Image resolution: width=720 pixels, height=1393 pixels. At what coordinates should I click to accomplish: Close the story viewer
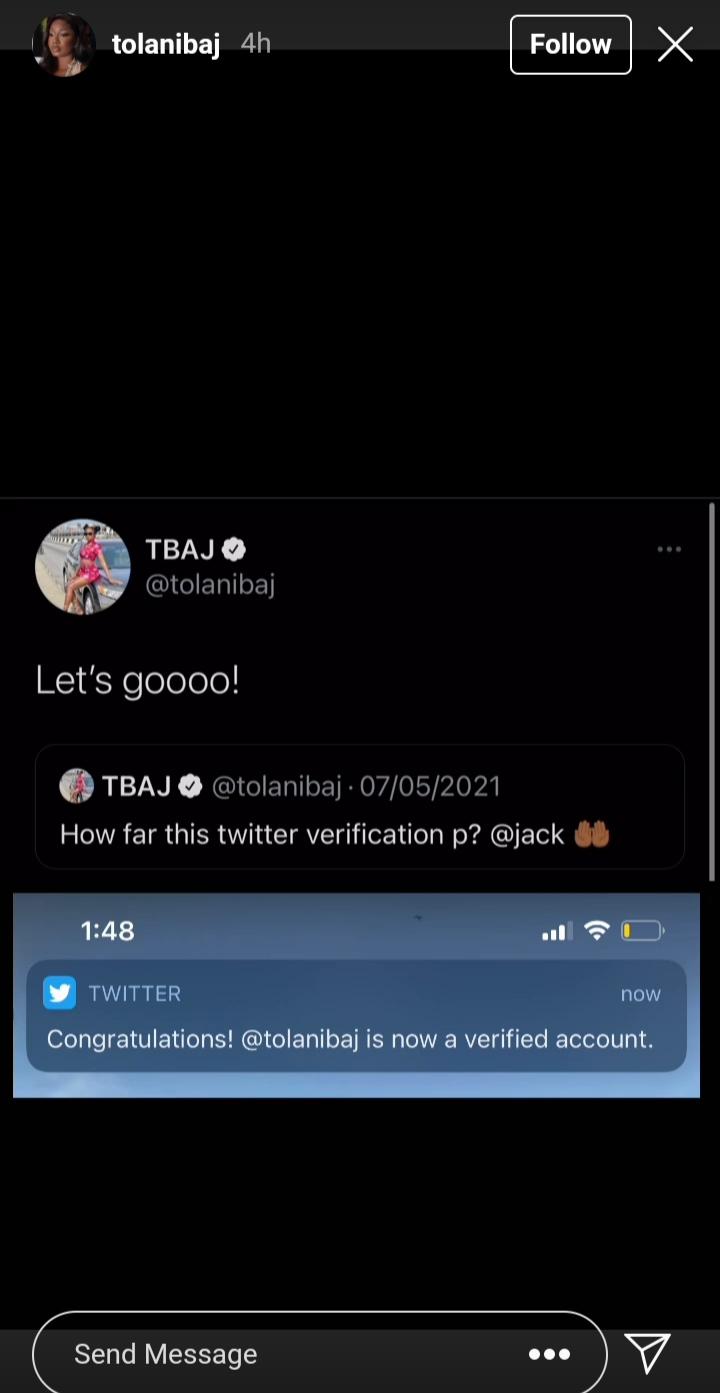(675, 44)
